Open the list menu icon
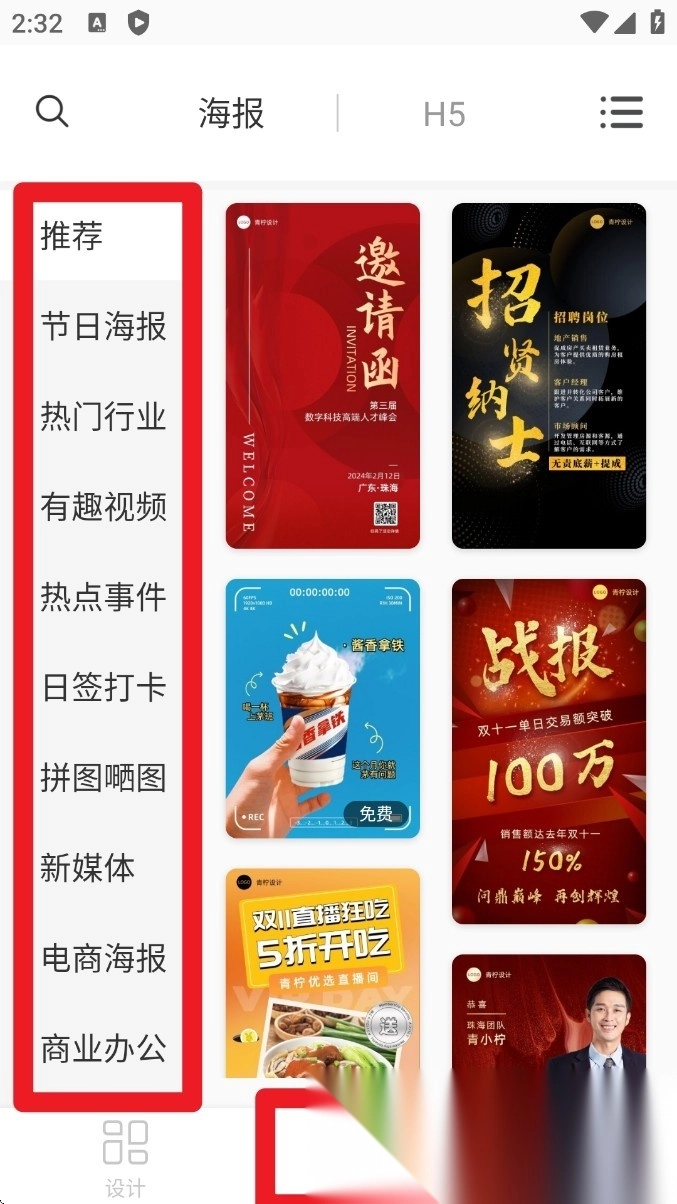This screenshot has height=1204, width=677. 621,112
